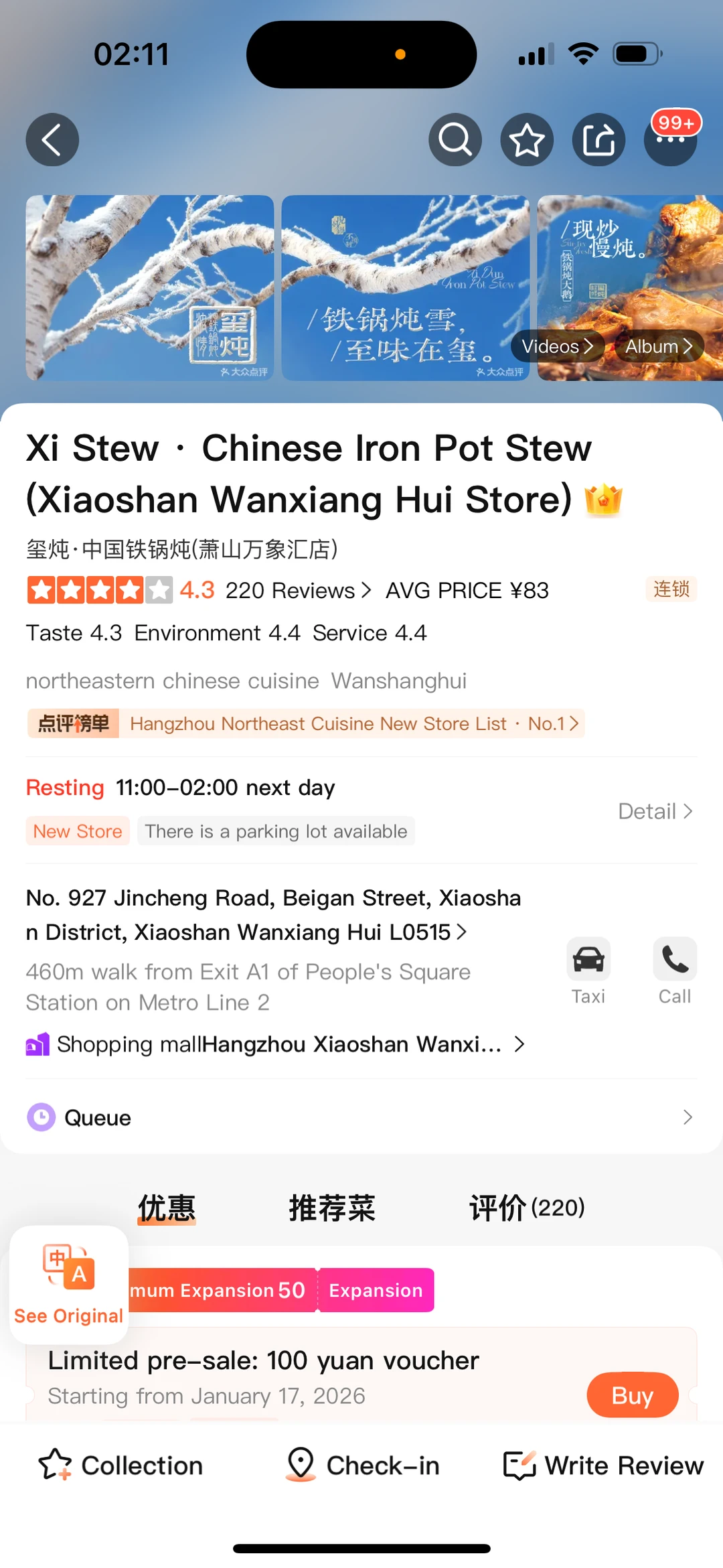The image size is (723, 1568).
Task: Tap See Original to show Chinese text
Action: tap(68, 1286)
